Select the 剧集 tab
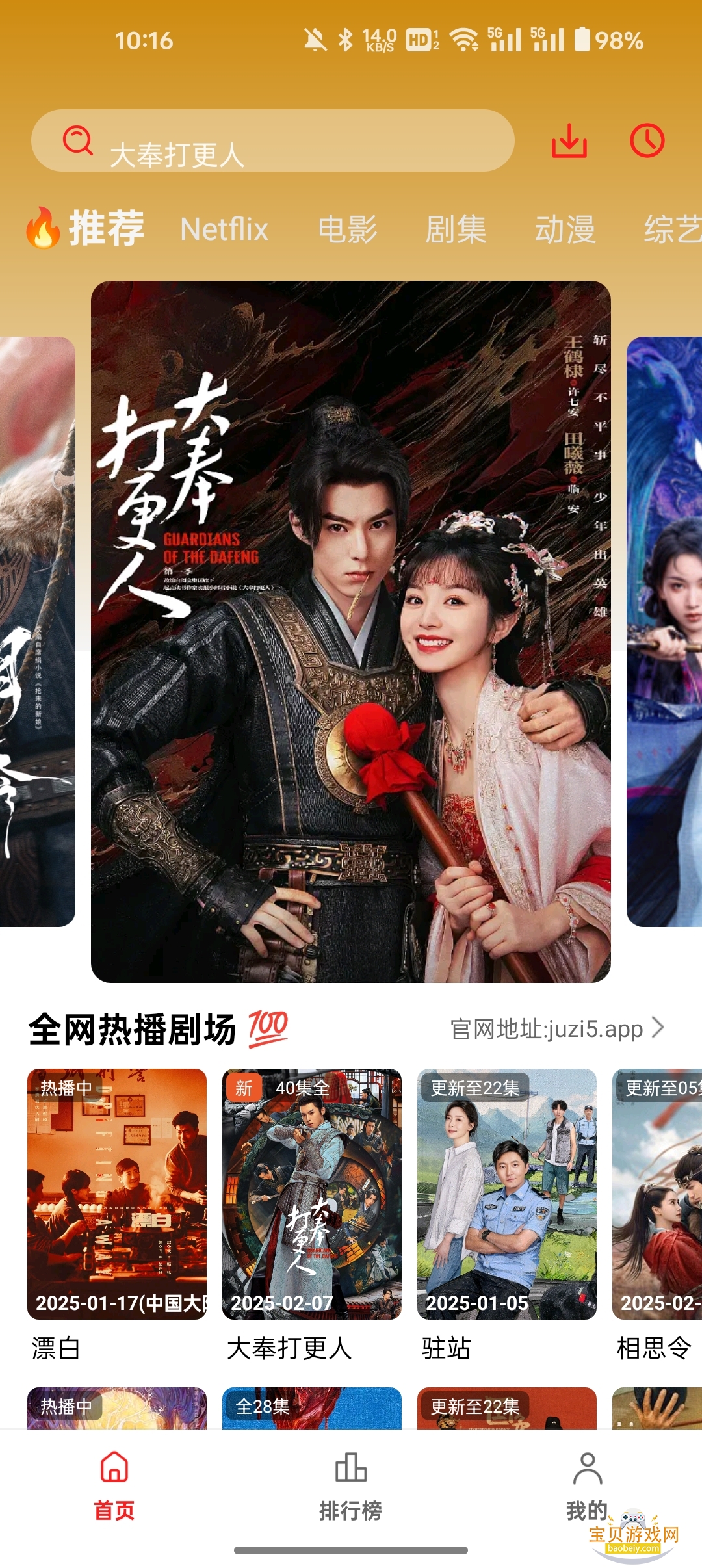Screen dimensions: 702x1568 456,229
